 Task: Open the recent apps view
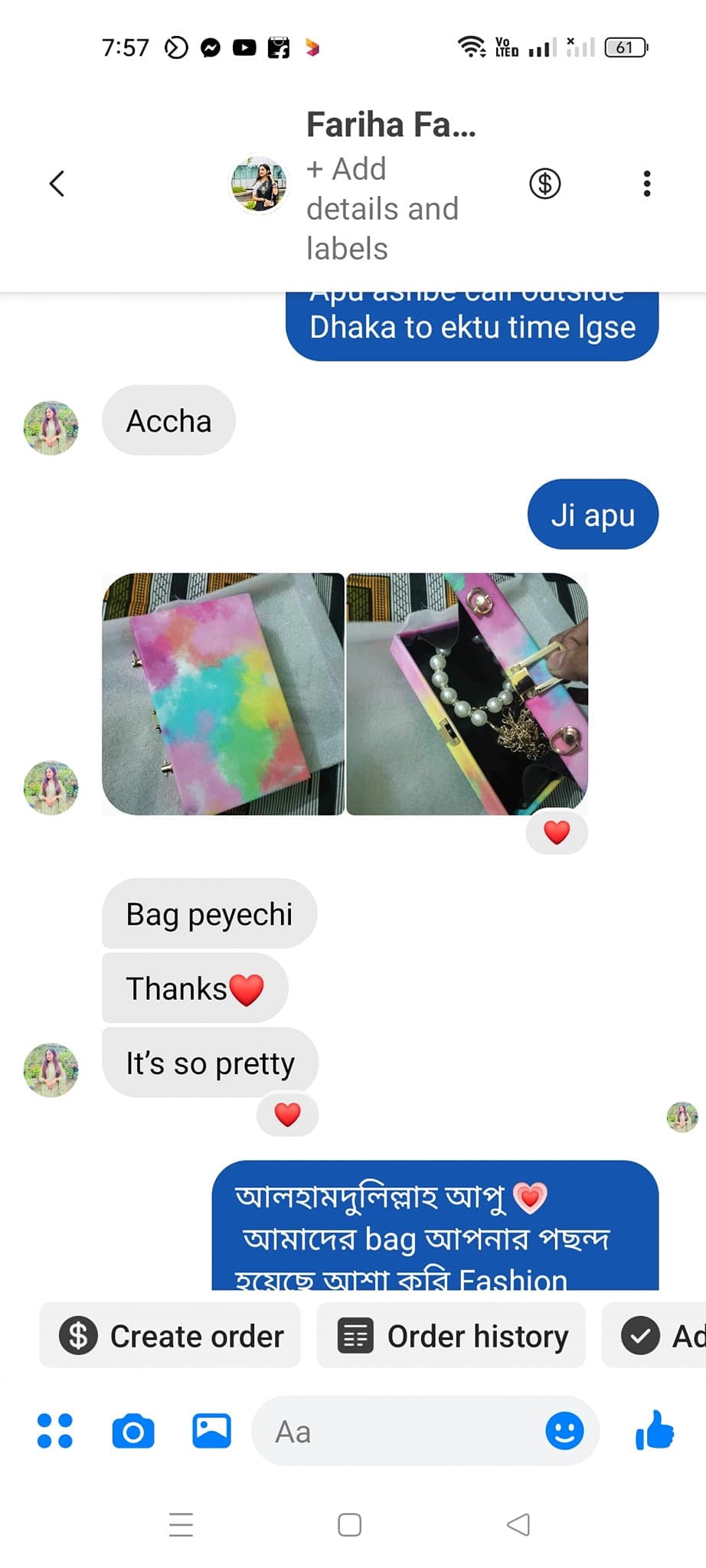[181, 1524]
